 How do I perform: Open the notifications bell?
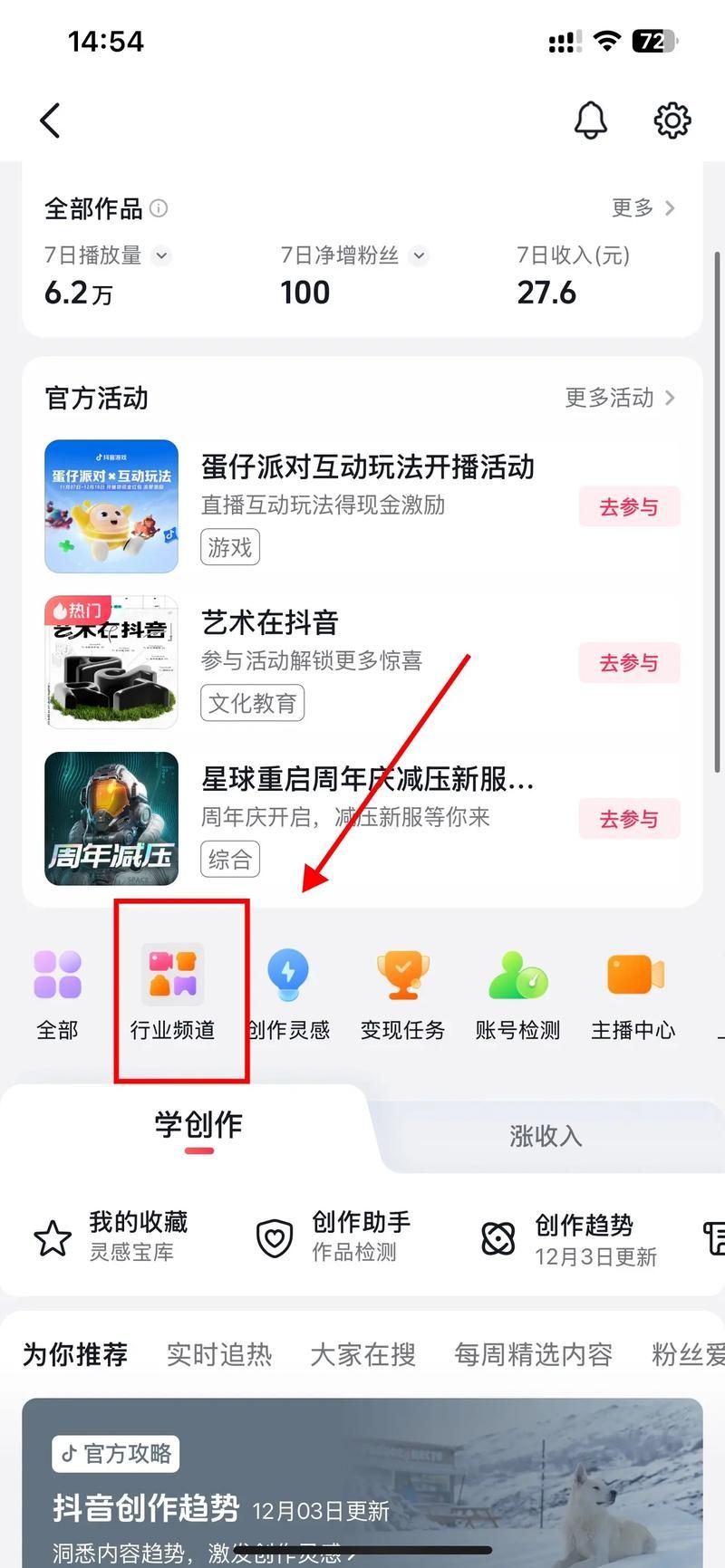click(x=591, y=120)
